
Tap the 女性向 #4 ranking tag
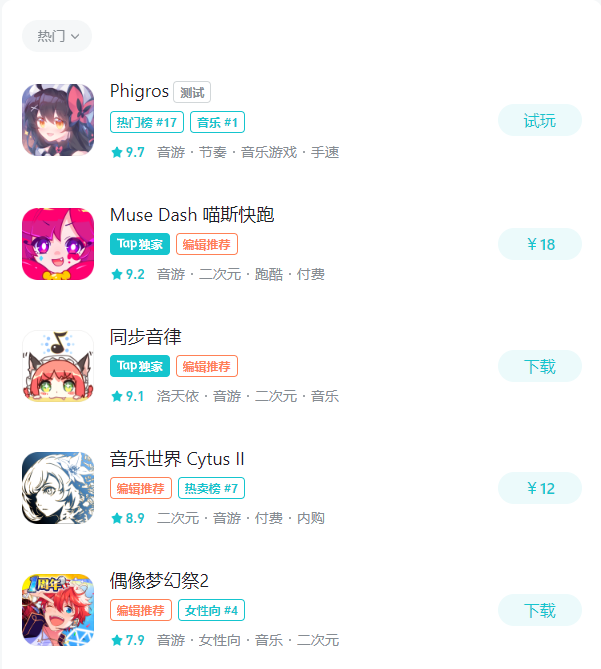[x=211, y=610]
